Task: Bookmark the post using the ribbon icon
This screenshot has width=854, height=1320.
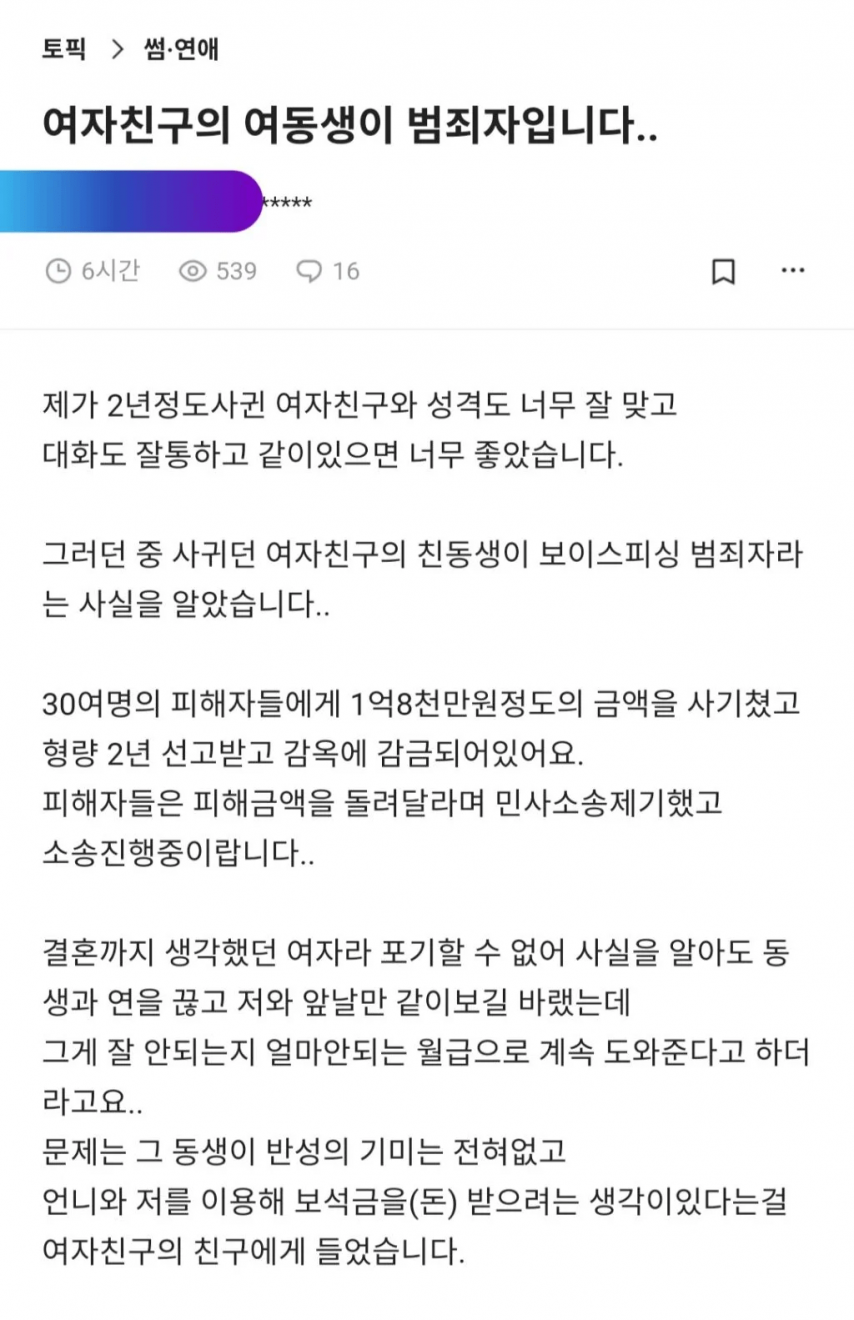Action: coord(724,270)
